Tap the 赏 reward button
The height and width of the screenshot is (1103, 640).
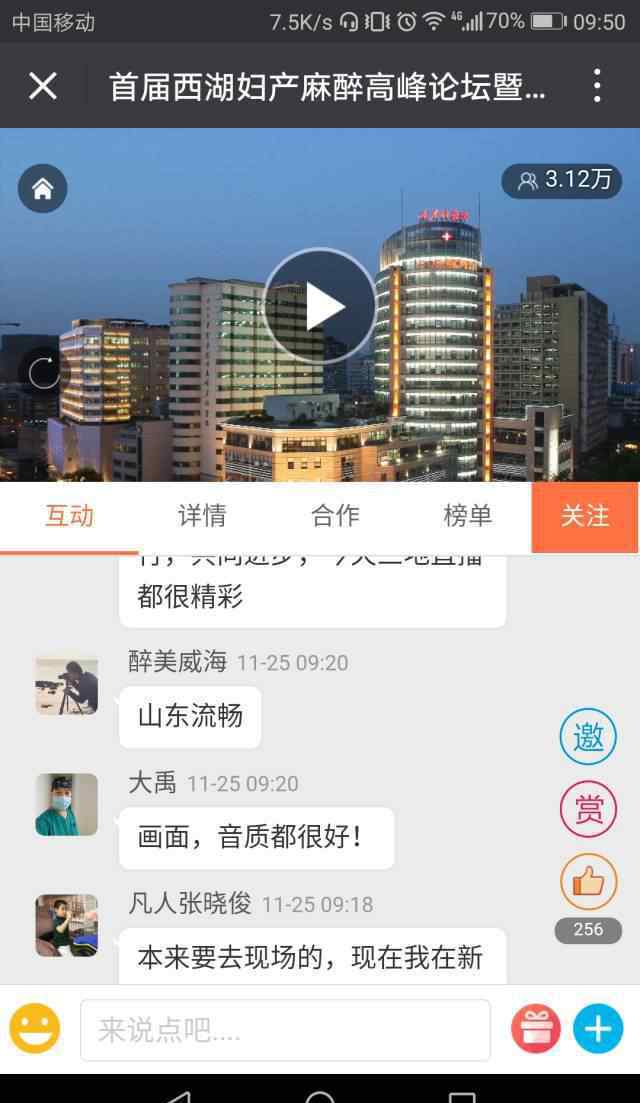[588, 809]
